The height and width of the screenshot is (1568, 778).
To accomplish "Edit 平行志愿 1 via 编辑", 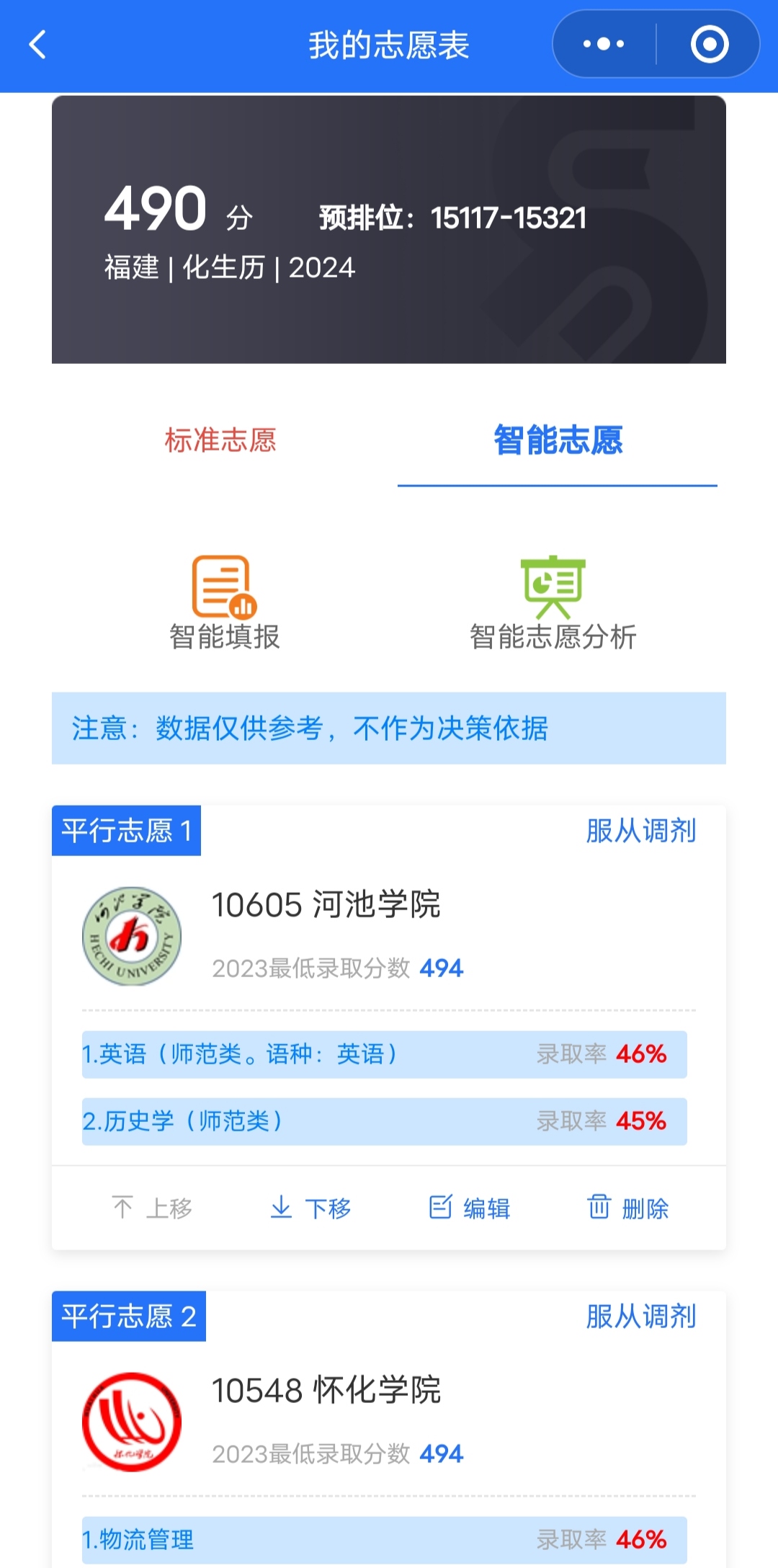I will click(469, 1208).
